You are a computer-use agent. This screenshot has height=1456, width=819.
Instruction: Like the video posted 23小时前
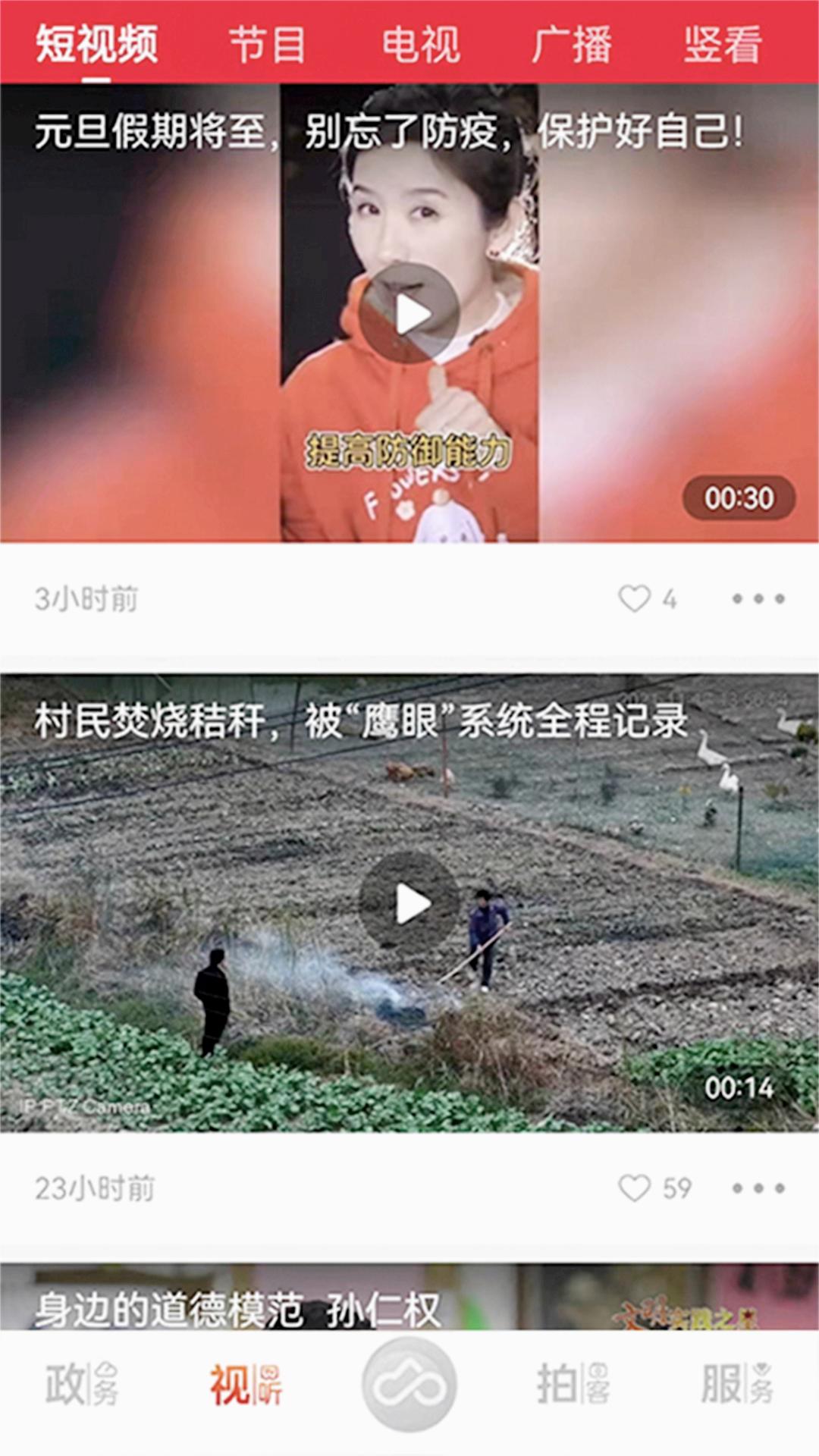[x=635, y=1188]
